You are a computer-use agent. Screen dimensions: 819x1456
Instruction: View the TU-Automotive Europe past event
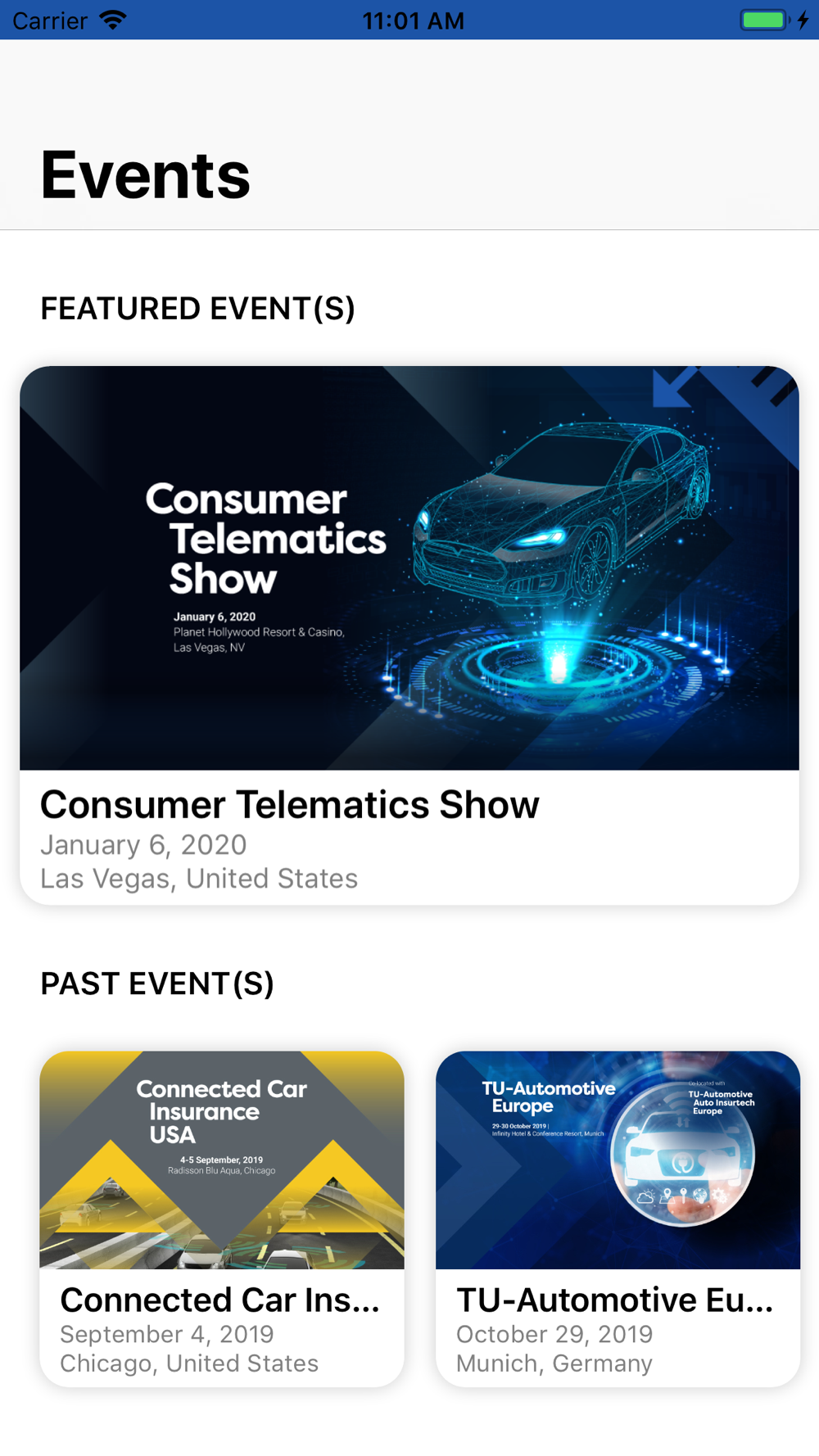click(618, 1218)
